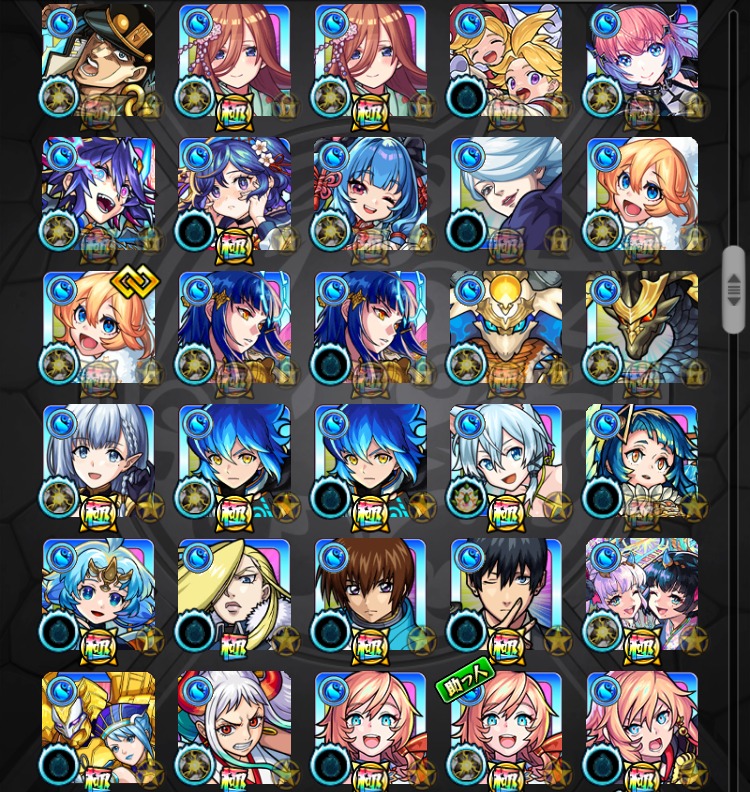Screen dimensions: 750x792
Task: Open the winking black-haired man tile
Action: point(505,594)
